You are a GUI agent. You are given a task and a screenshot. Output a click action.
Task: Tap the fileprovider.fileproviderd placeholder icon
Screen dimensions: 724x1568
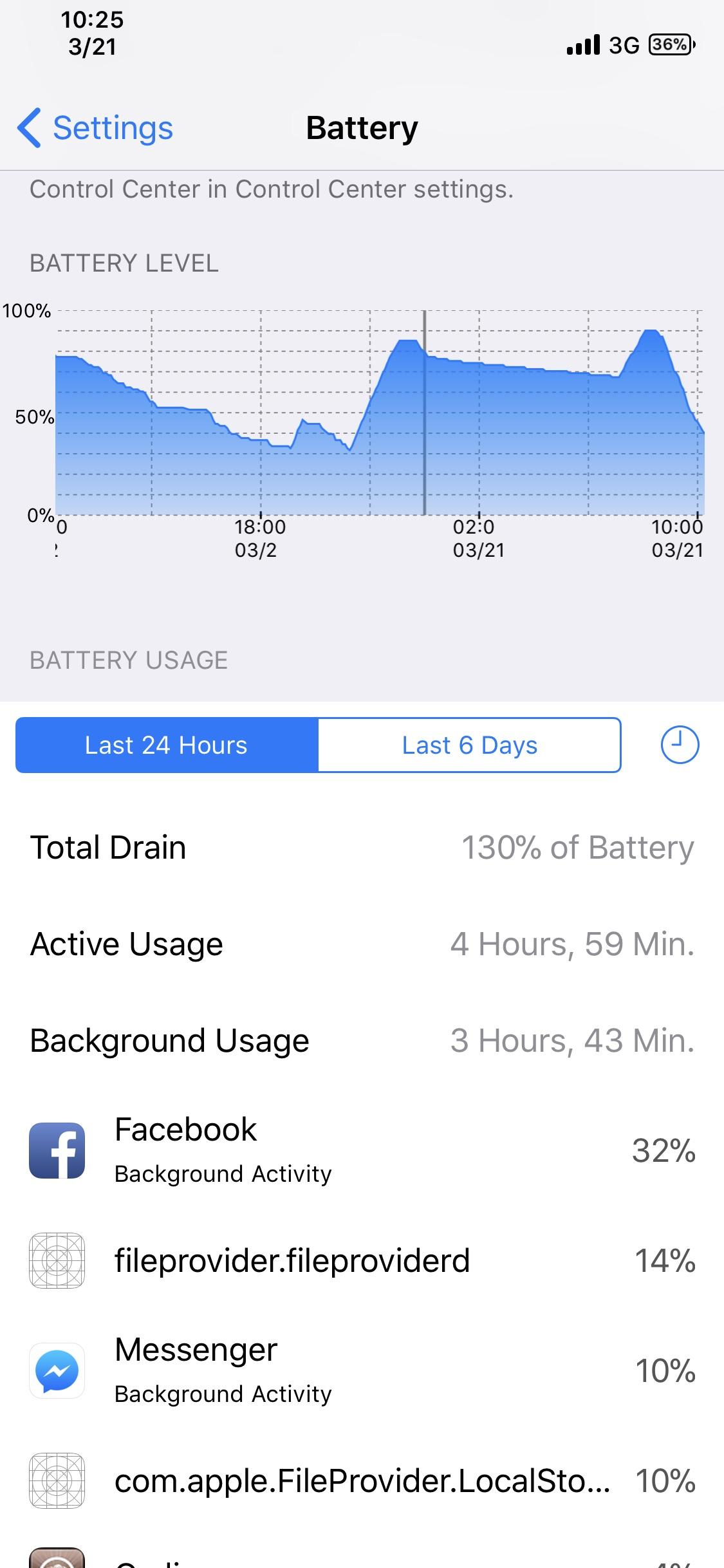pos(57,1262)
